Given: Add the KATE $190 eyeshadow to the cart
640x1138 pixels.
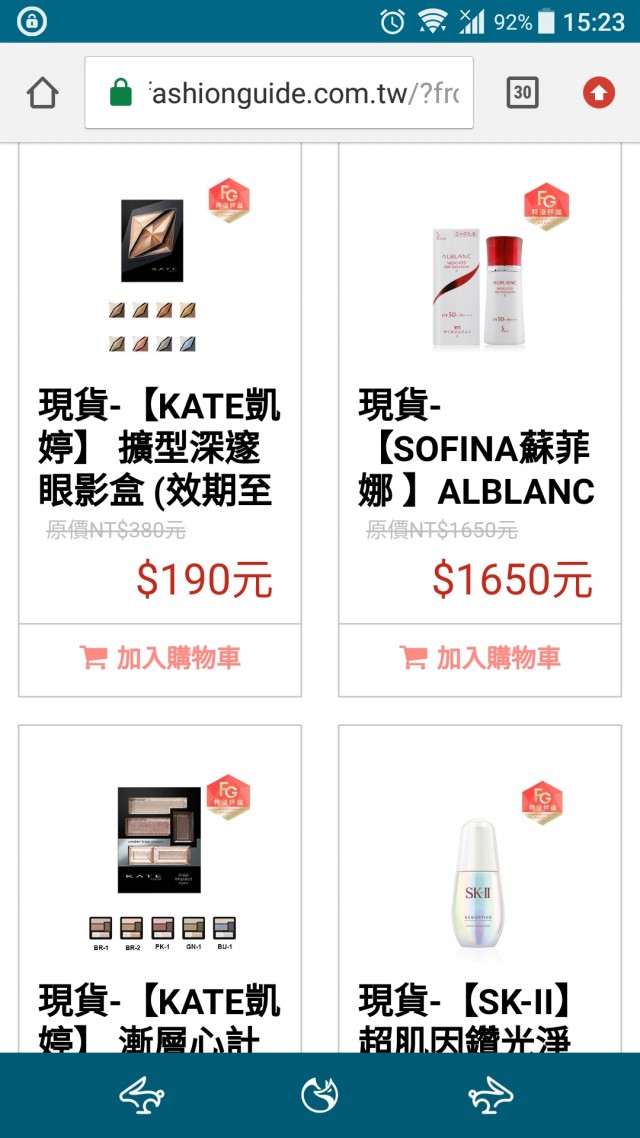Looking at the screenshot, I should click(160, 658).
